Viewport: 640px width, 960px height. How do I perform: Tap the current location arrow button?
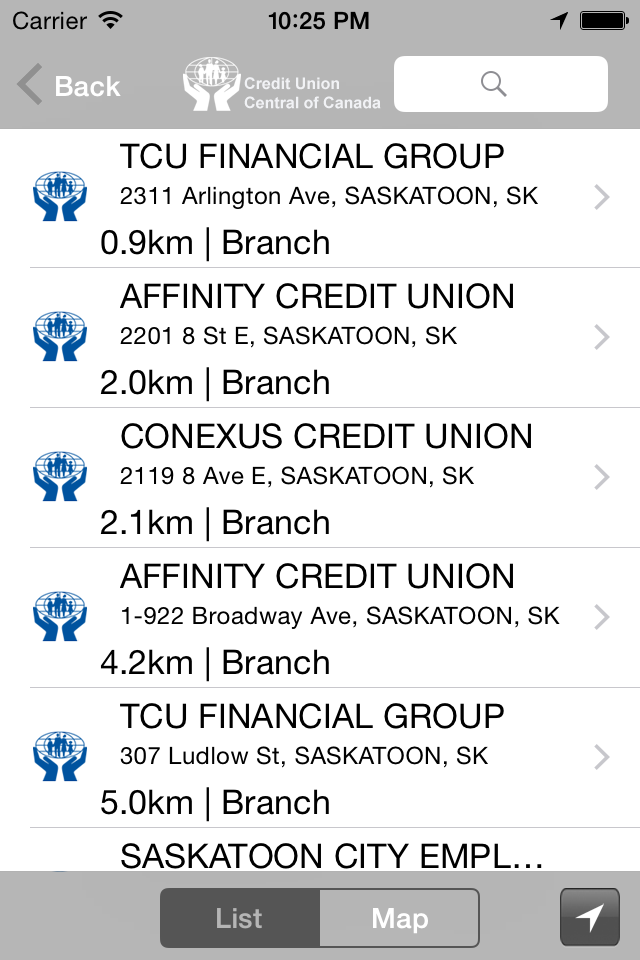(x=589, y=917)
